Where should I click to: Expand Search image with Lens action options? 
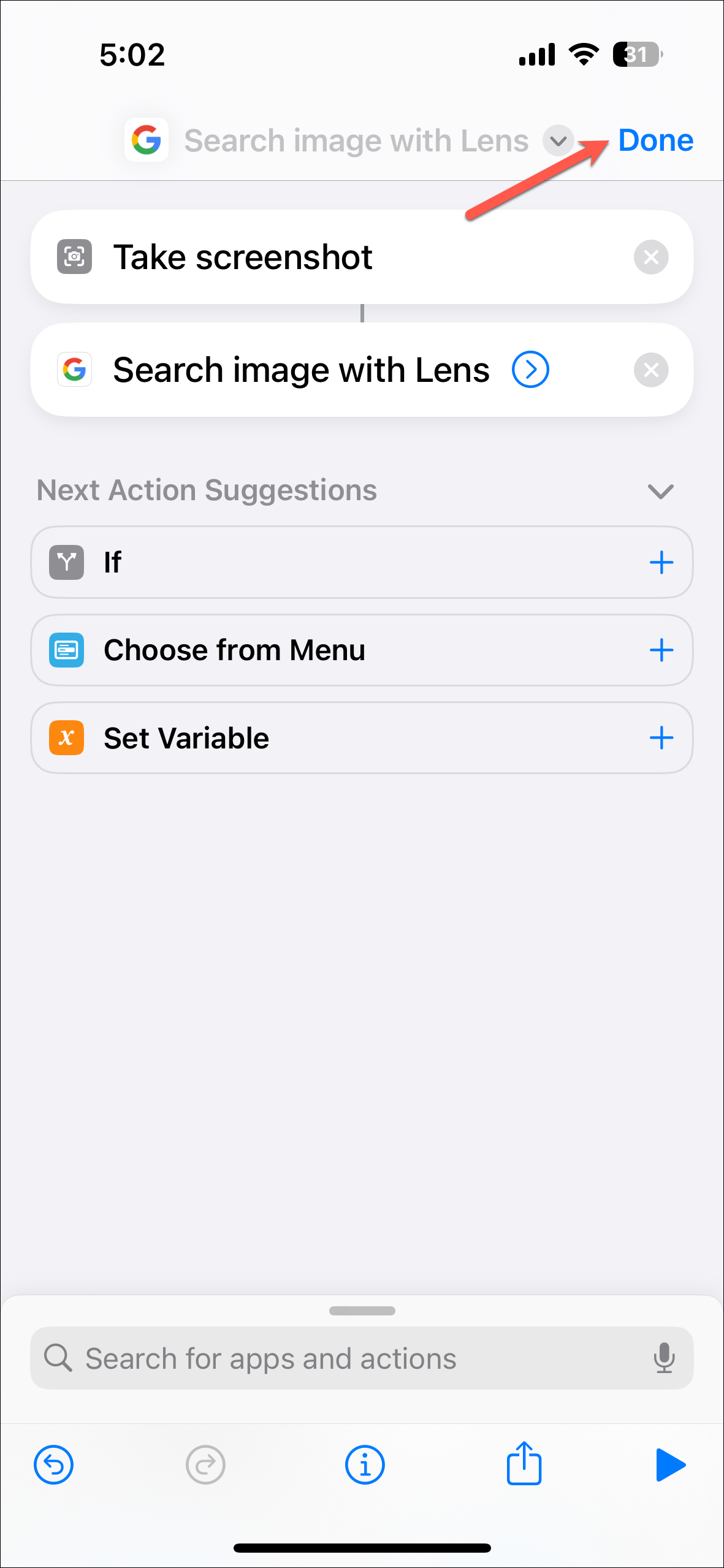click(530, 370)
